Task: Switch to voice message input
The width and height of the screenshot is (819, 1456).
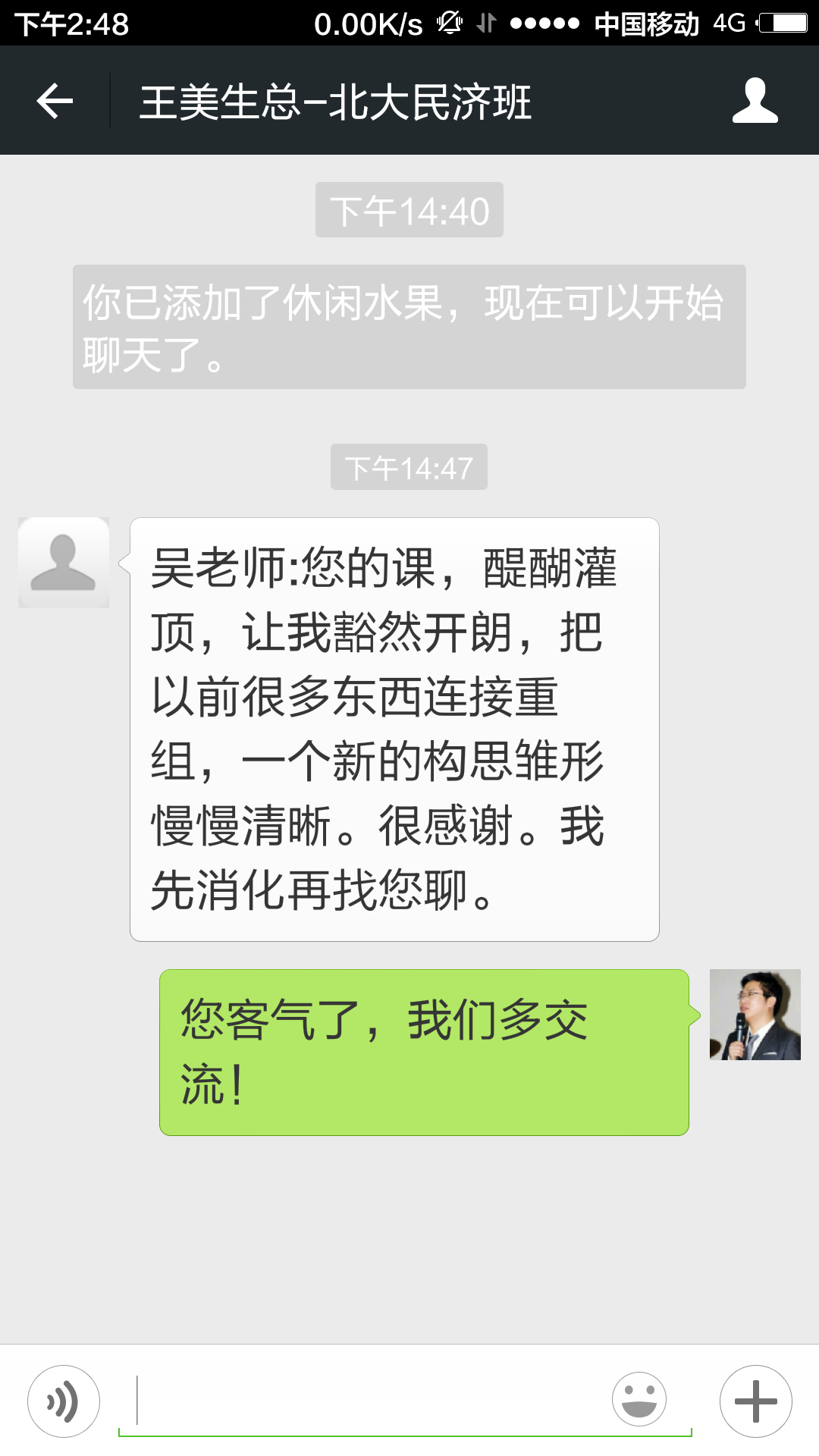Action: coord(64,1401)
